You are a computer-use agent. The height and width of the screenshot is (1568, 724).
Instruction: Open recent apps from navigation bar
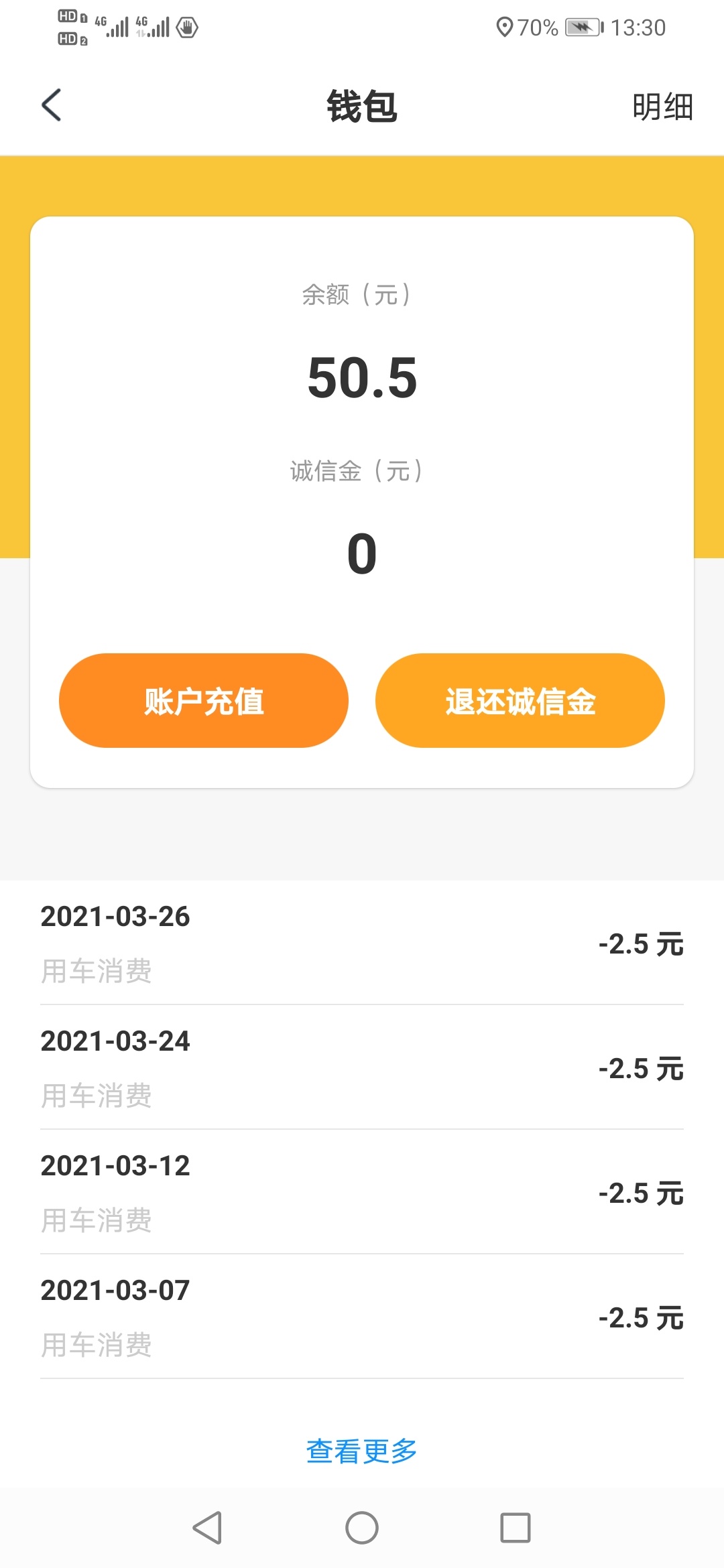pos(516,1528)
